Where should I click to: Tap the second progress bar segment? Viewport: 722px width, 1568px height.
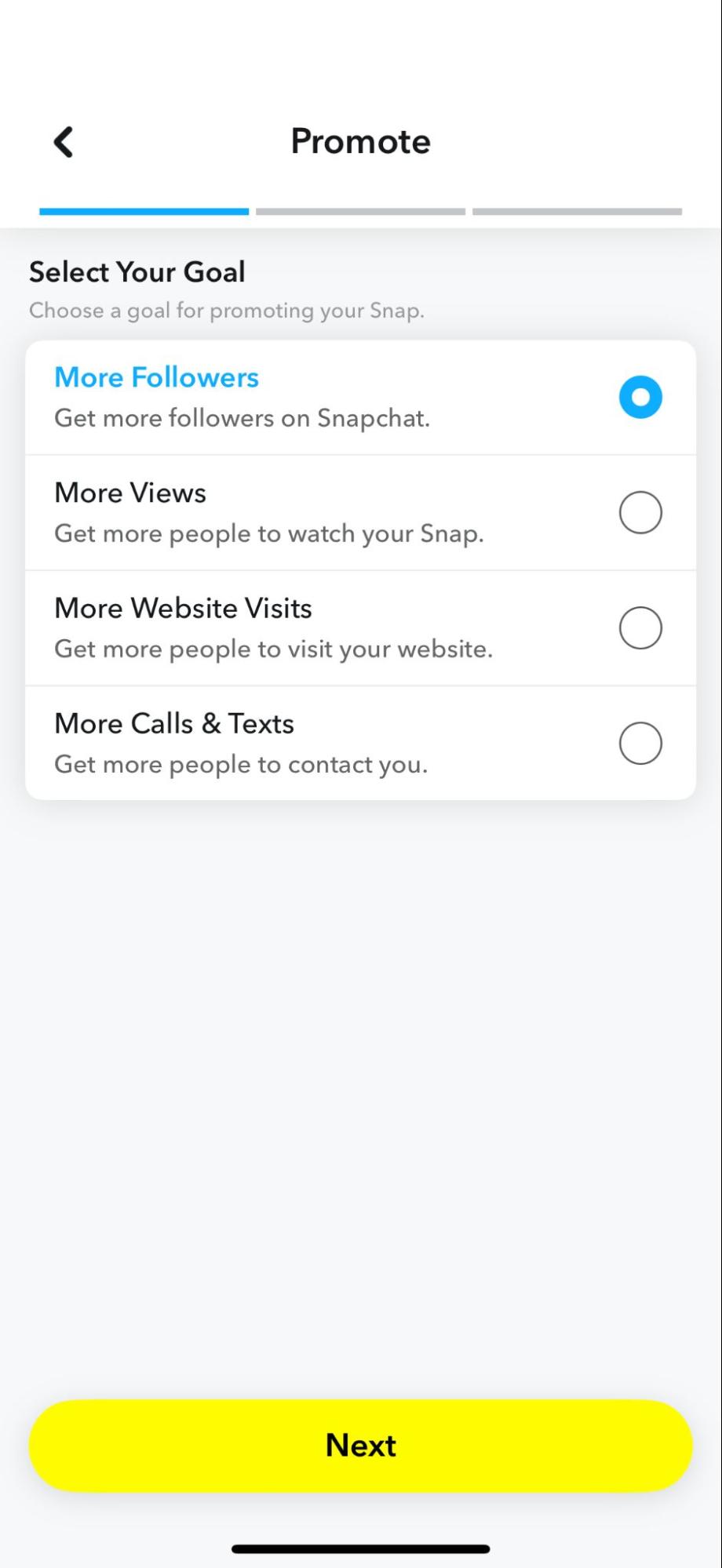point(360,210)
